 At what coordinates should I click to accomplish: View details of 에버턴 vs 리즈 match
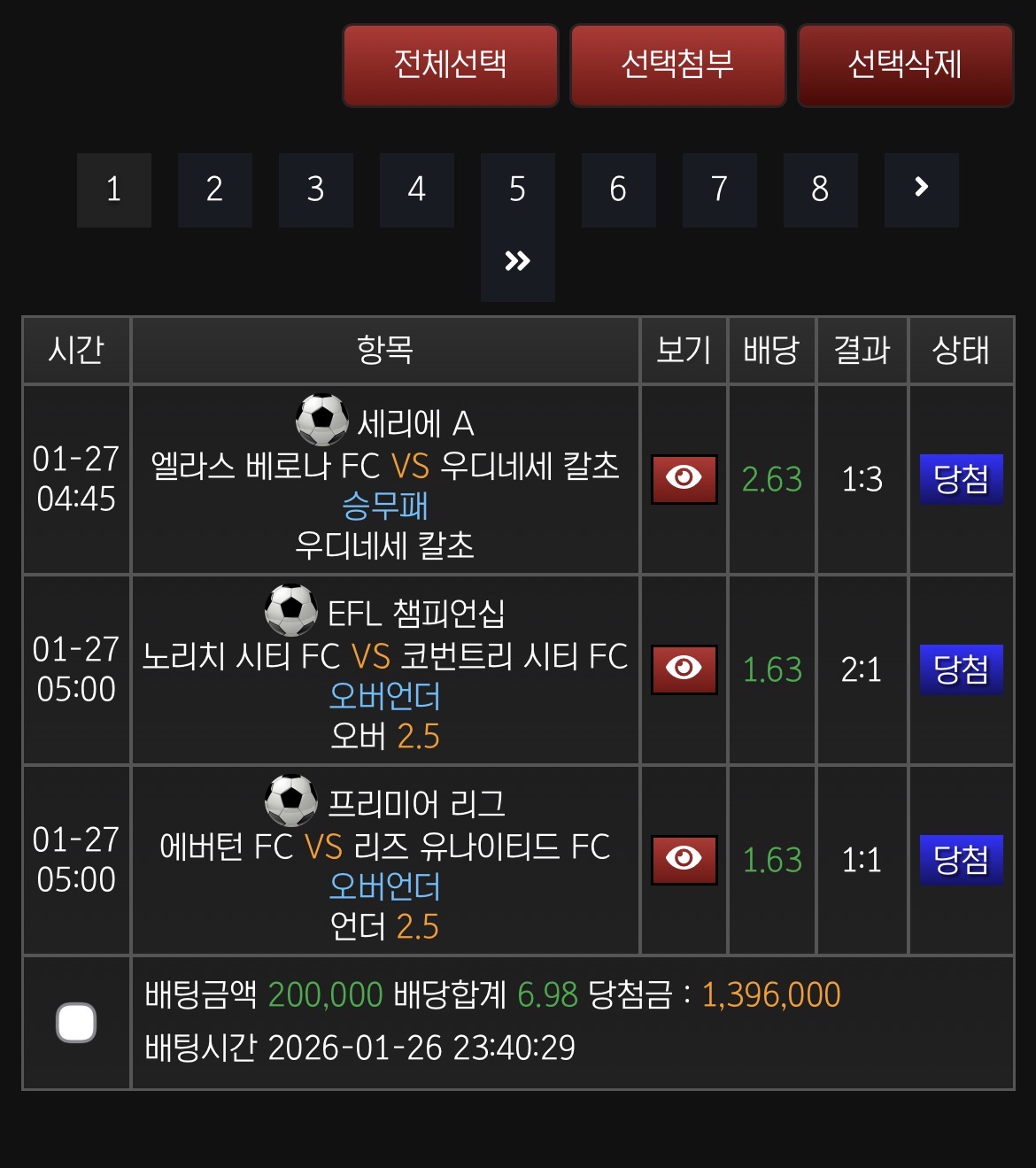click(x=682, y=859)
